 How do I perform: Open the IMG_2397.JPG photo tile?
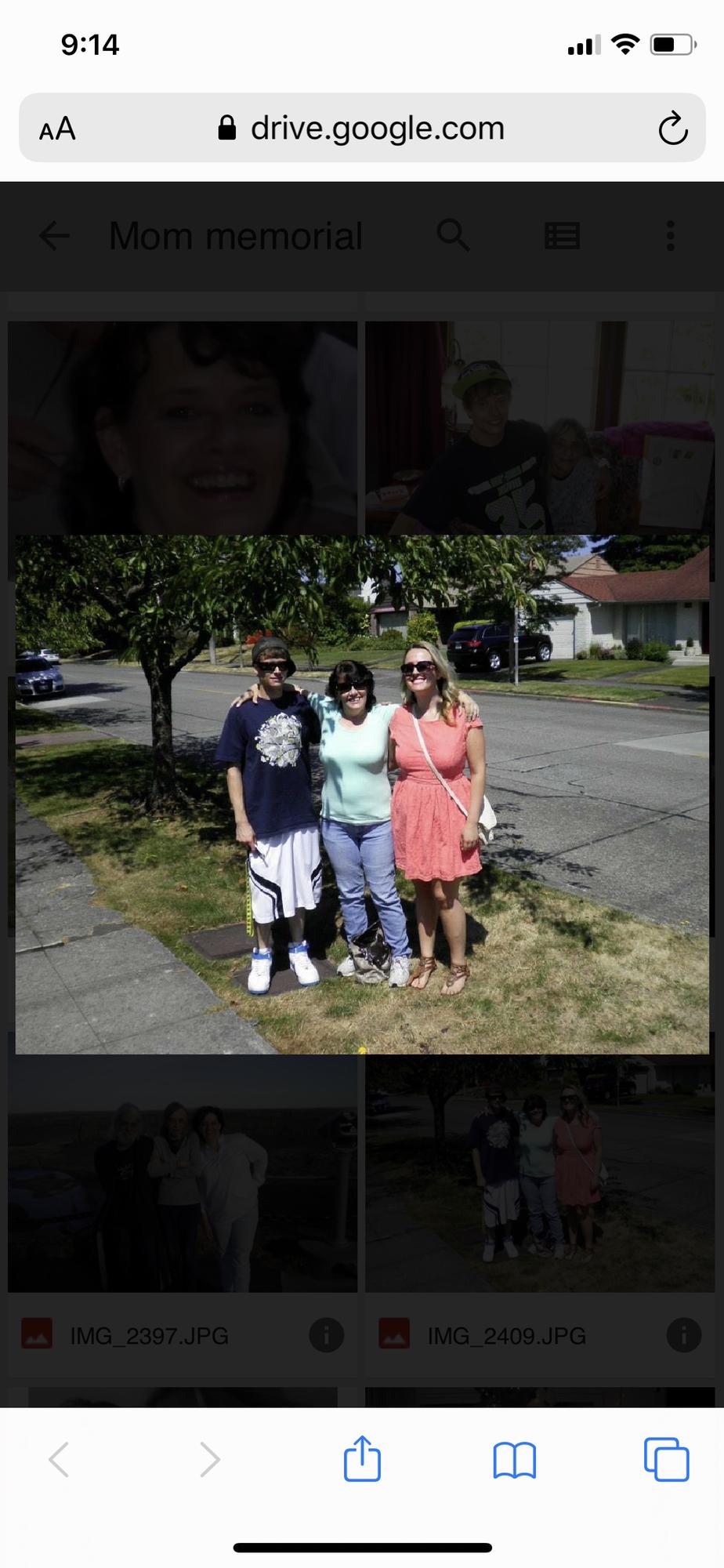point(182,1176)
